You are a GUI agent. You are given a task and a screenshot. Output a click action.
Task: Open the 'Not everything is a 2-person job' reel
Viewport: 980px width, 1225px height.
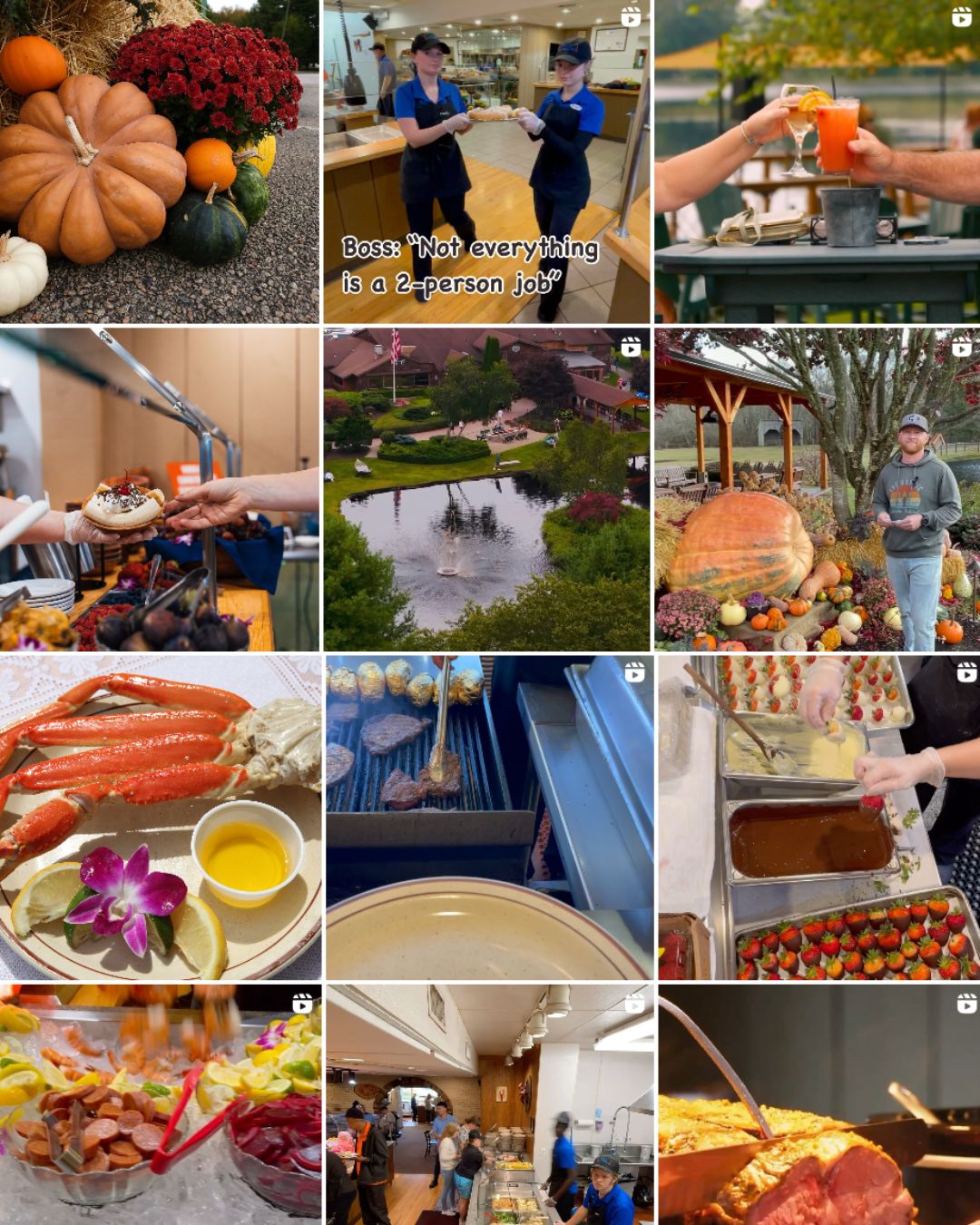[487, 162]
